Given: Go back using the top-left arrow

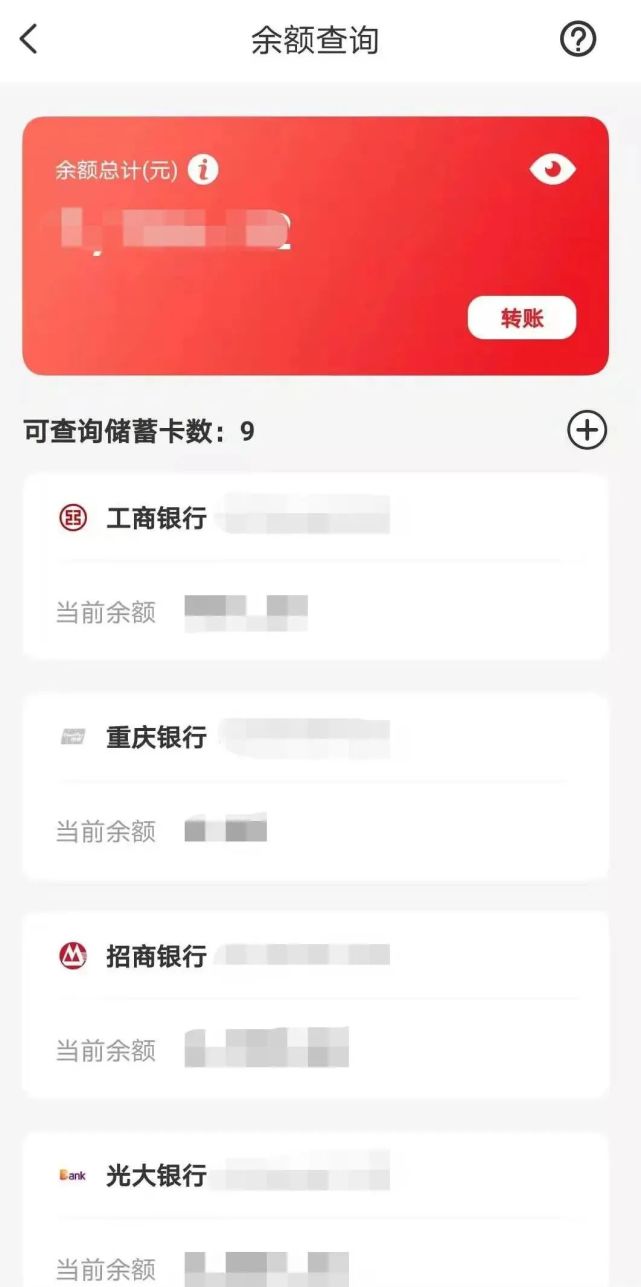Looking at the screenshot, I should 28,40.
